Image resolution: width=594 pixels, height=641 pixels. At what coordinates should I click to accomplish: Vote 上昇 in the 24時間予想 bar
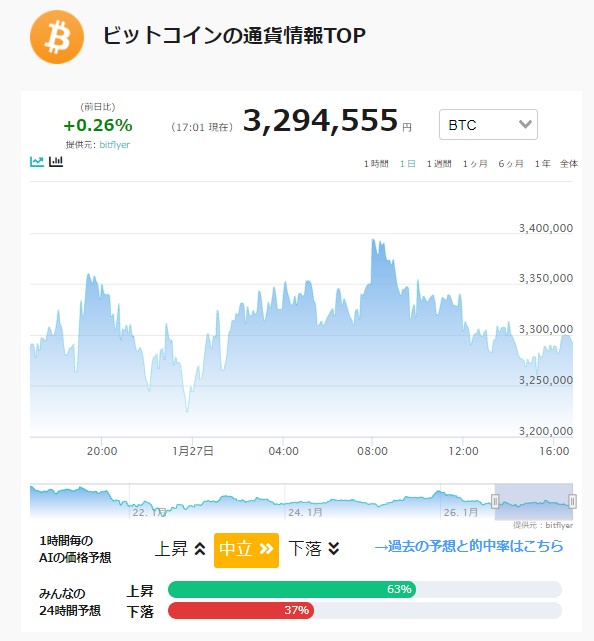292,589
